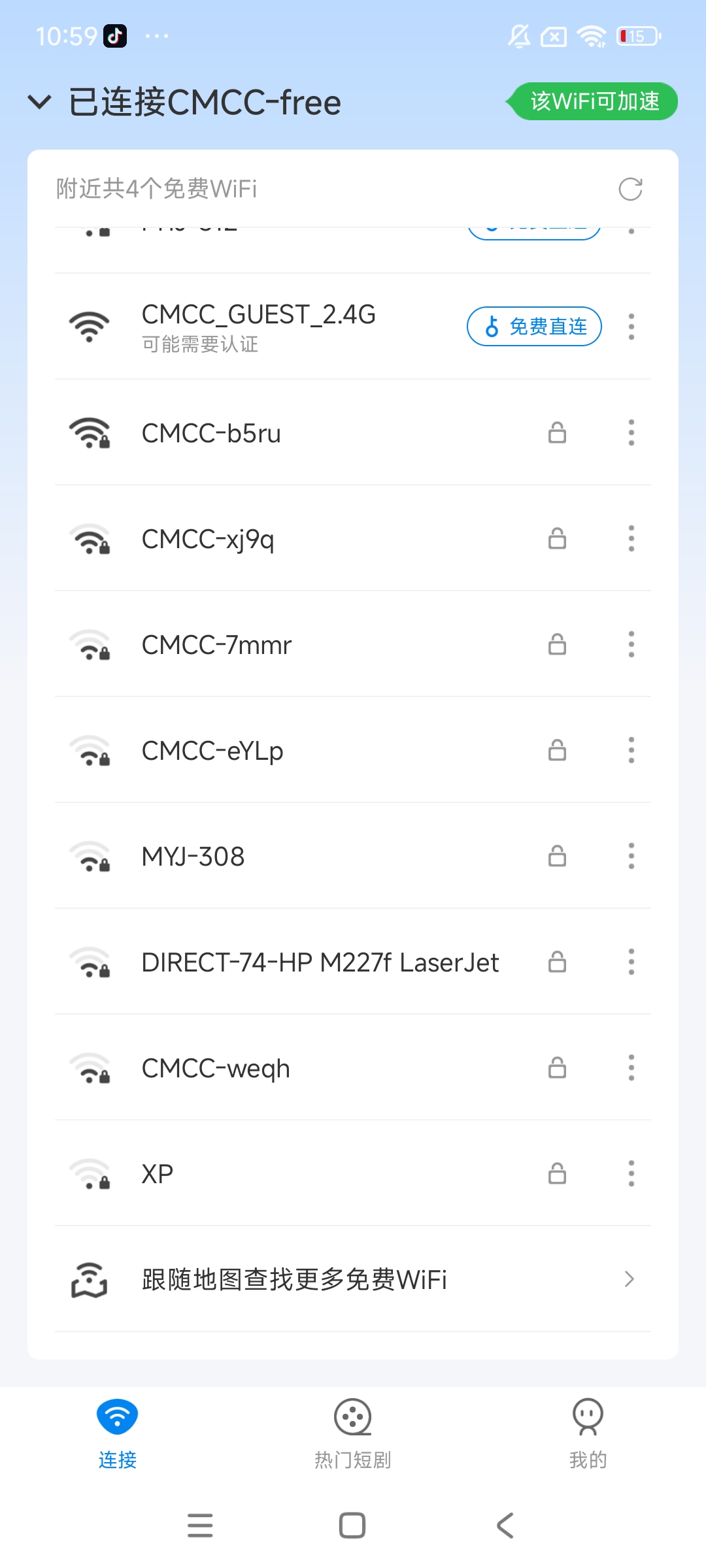Open more options for CMCC-eYLp
Viewport: 706px width, 1568px height.
(x=631, y=750)
